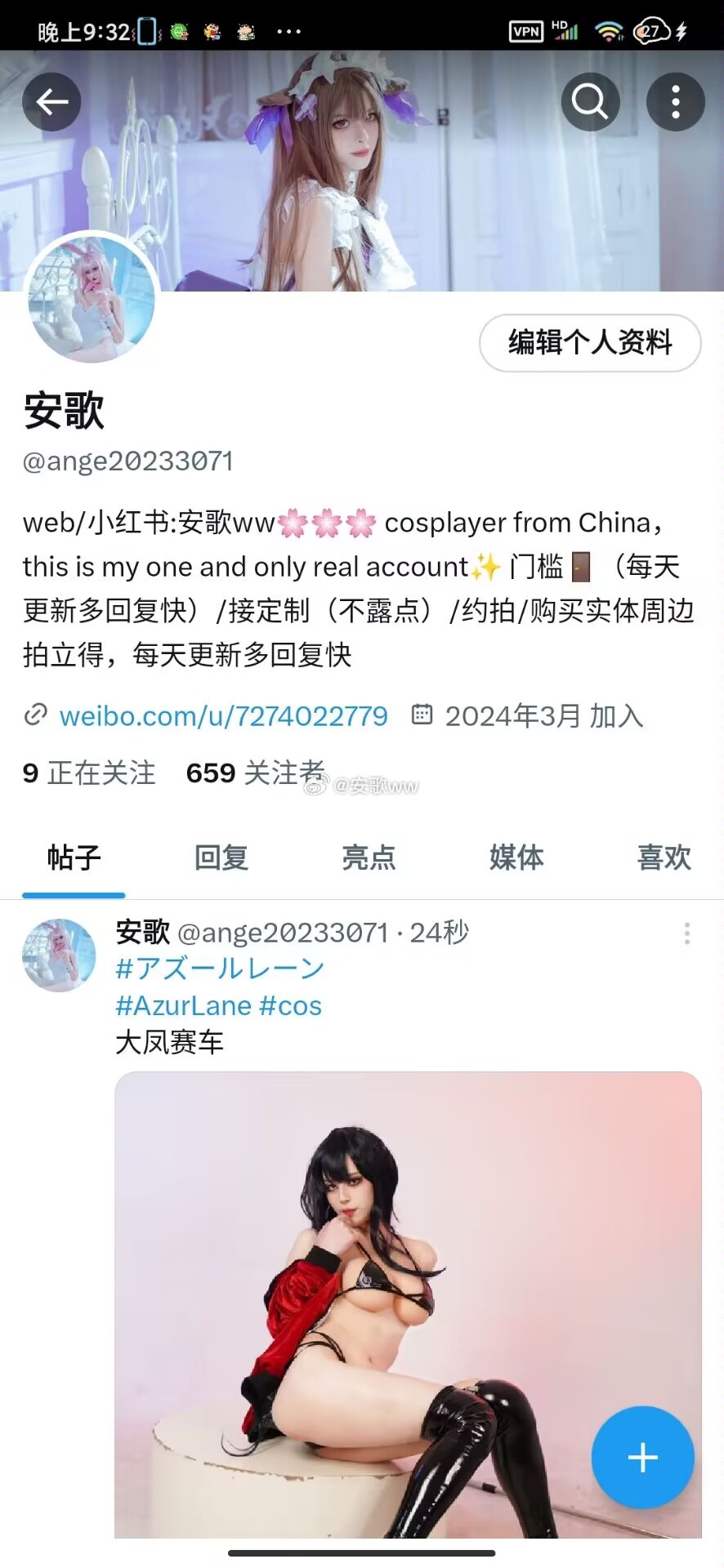View the 正在关注 following list
The height and width of the screenshot is (1568, 724).
tap(89, 773)
